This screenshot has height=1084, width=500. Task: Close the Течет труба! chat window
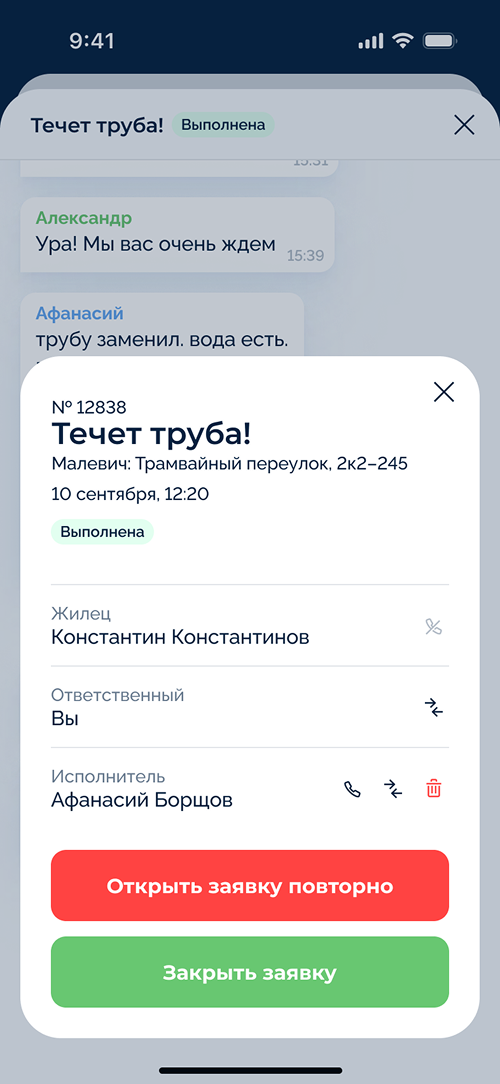point(463,125)
